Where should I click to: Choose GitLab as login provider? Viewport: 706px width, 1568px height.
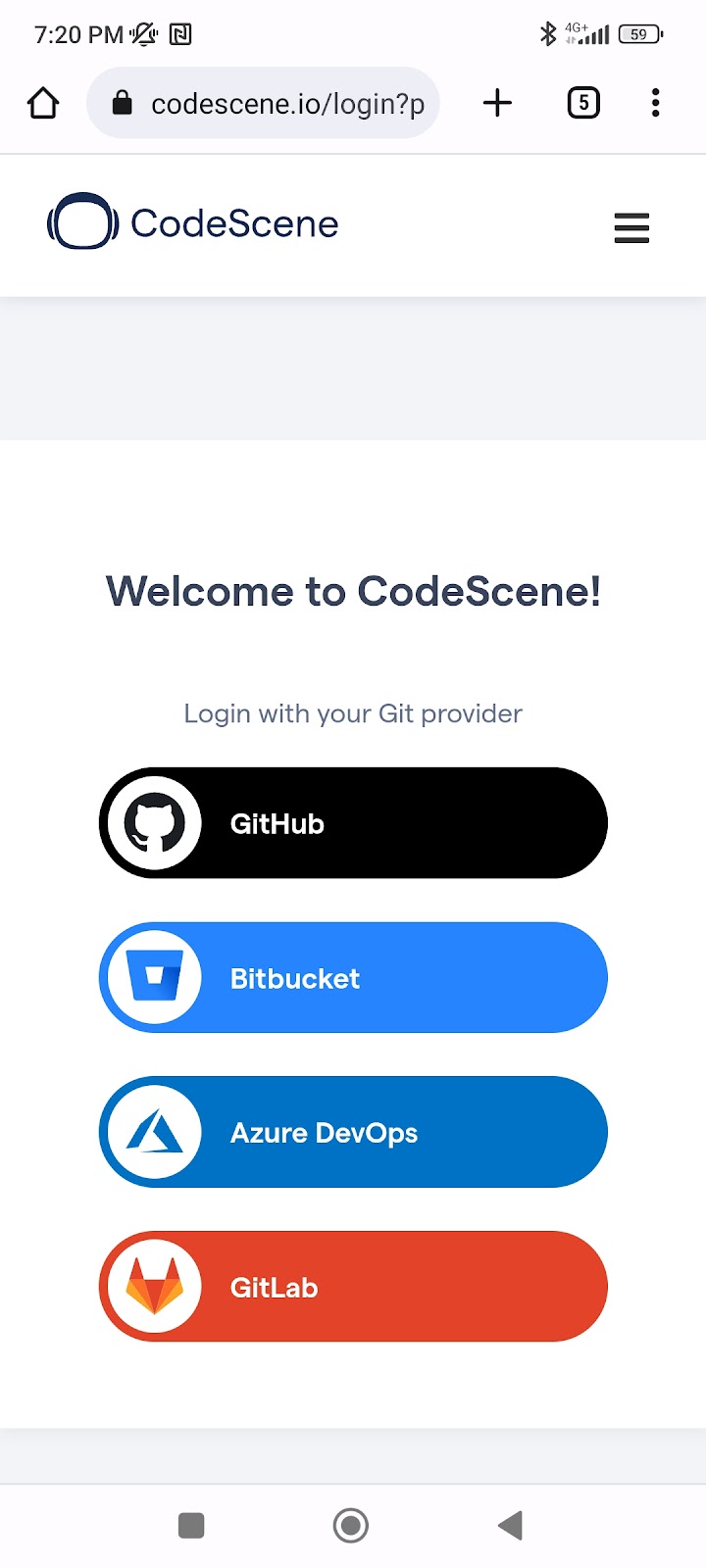(353, 1287)
